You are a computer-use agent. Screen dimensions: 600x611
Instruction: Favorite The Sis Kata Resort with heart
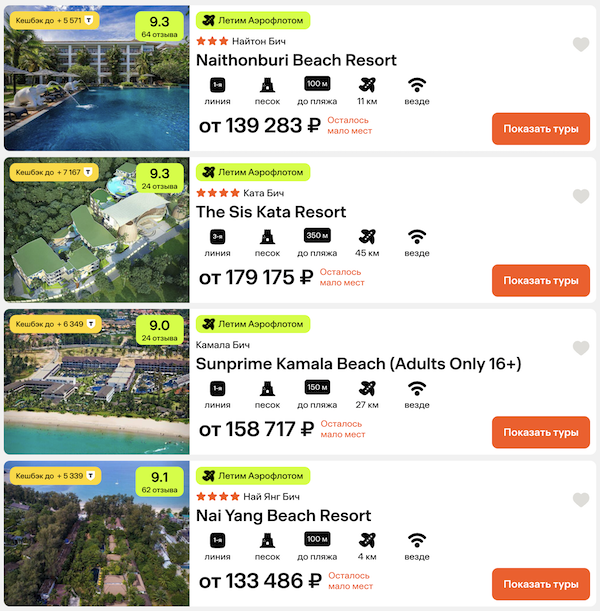coord(580,196)
